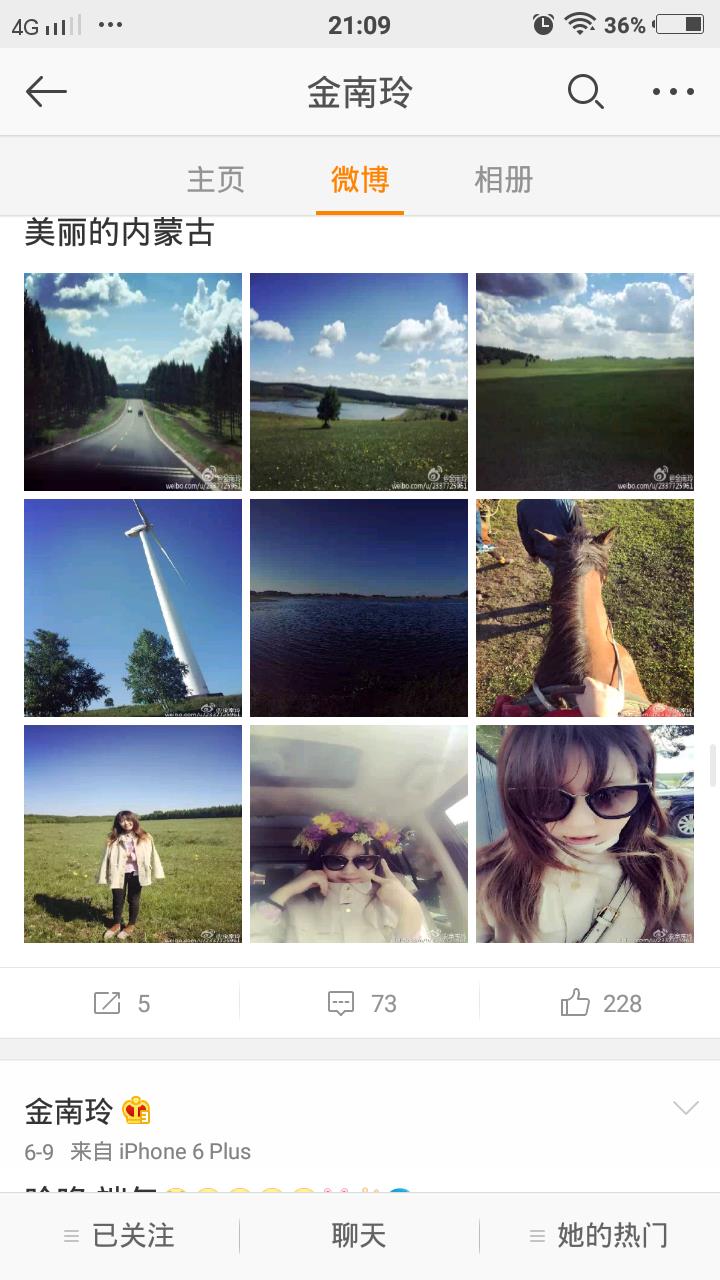Open the dark blue lake photo
720x1280 pixels.
coord(359,608)
